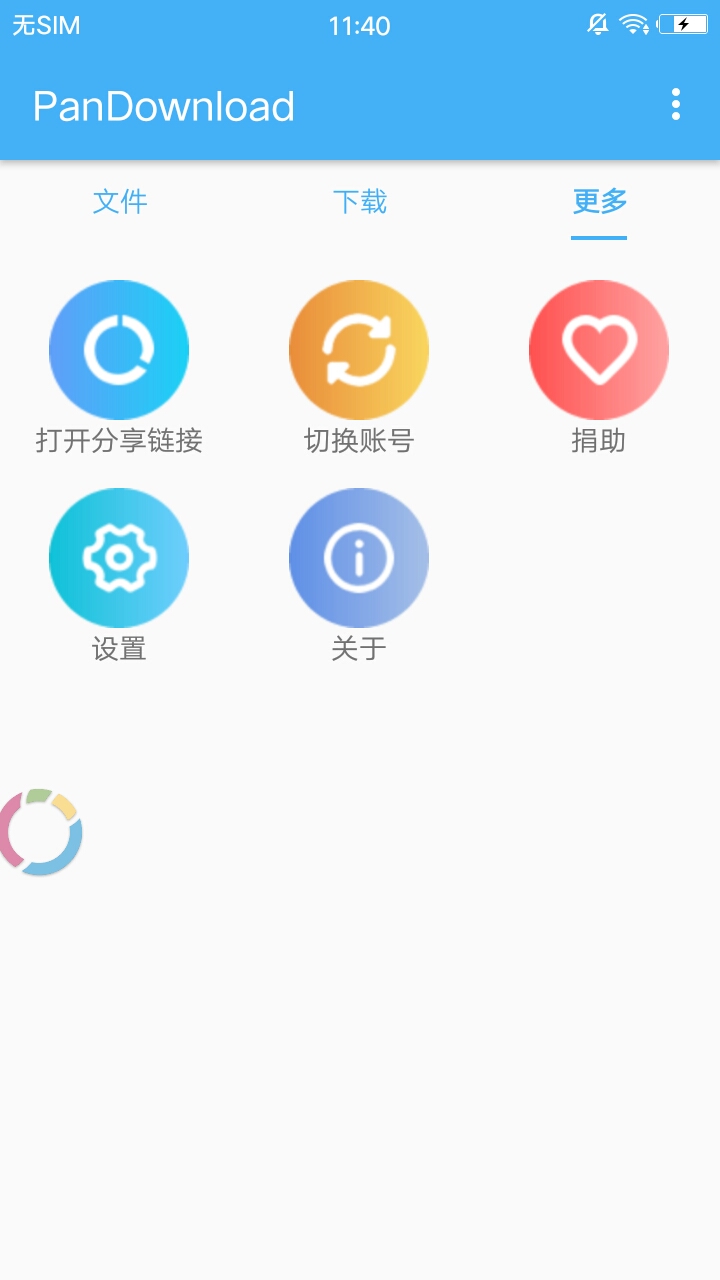Screen dimensions: 720x1280
Task: Tap the 关于 info icon
Action: coord(359,557)
